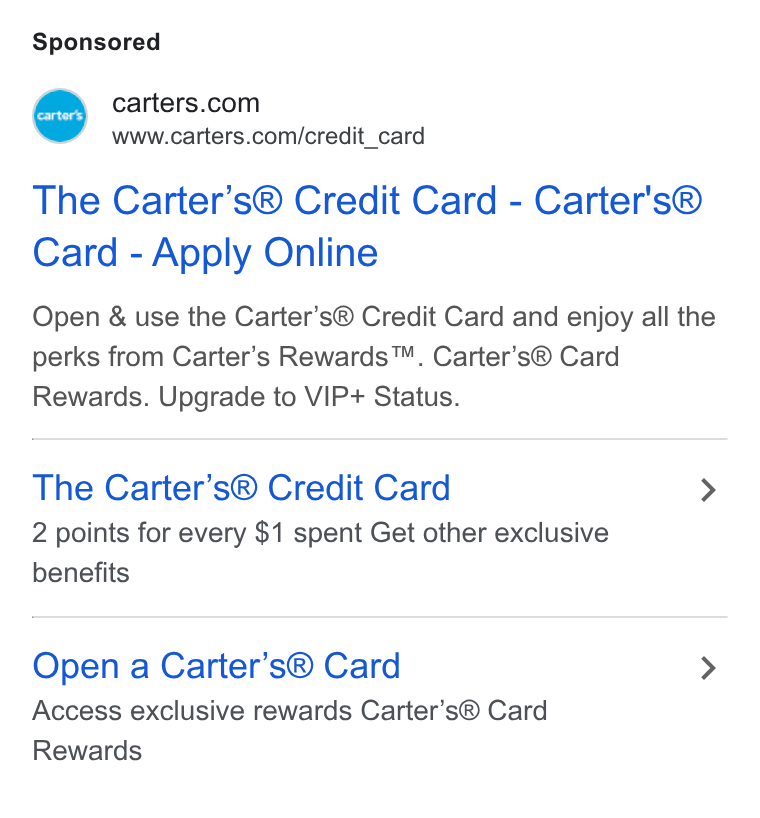
Task: Open the ad headline ending in Apply Online
Action: (x=367, y=226)
